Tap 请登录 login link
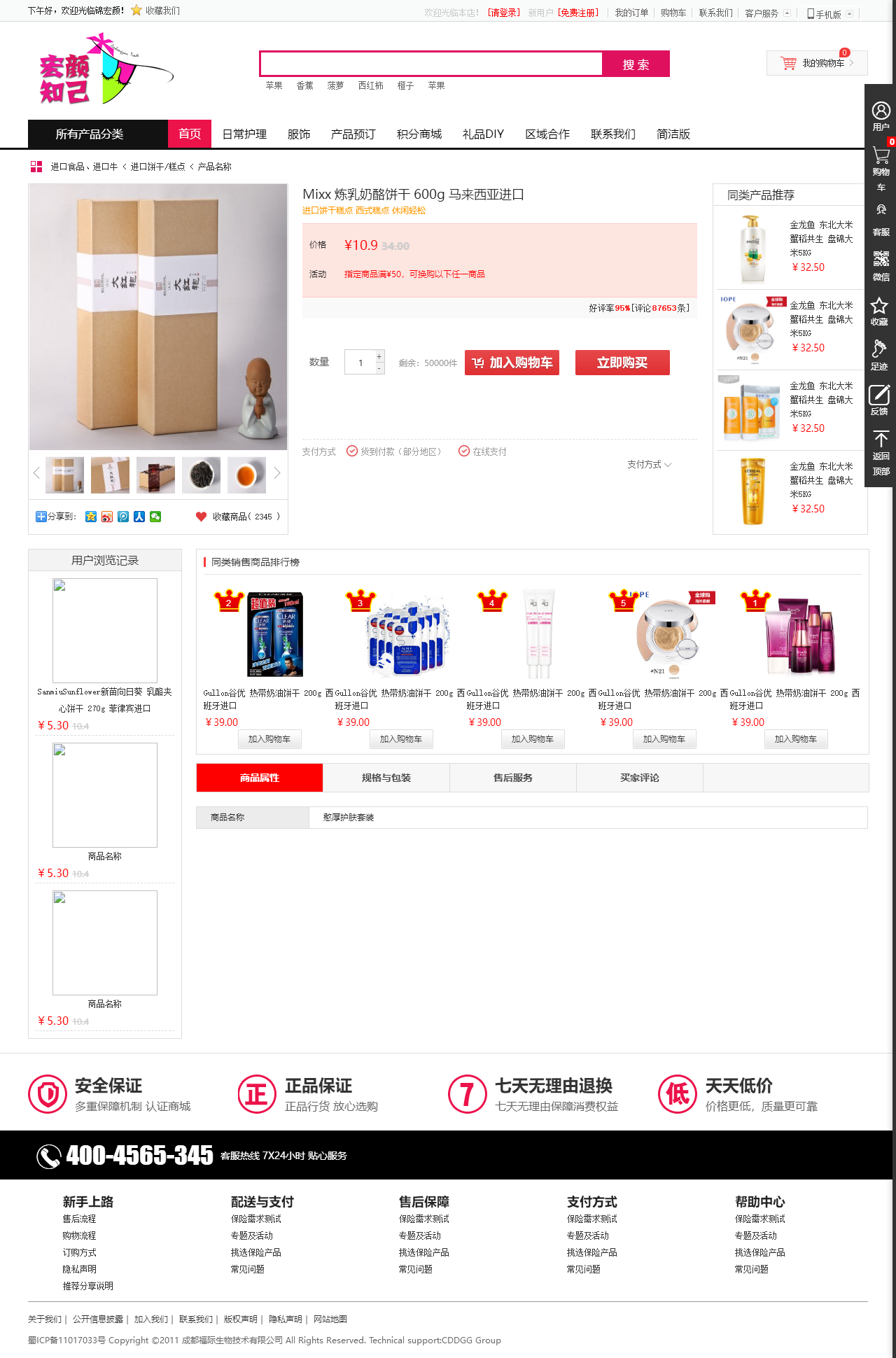Screen dimensions: 896x1358 [x=503, y=13]
